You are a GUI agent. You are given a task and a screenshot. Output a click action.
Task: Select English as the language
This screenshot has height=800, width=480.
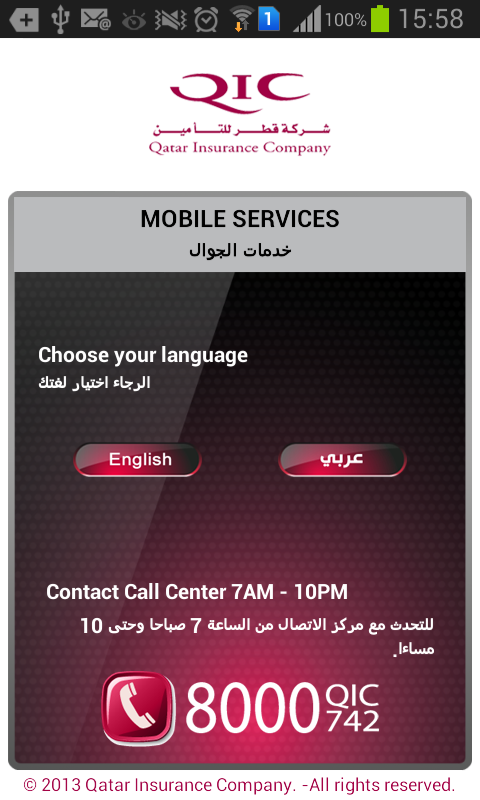(x=138, y=460)
